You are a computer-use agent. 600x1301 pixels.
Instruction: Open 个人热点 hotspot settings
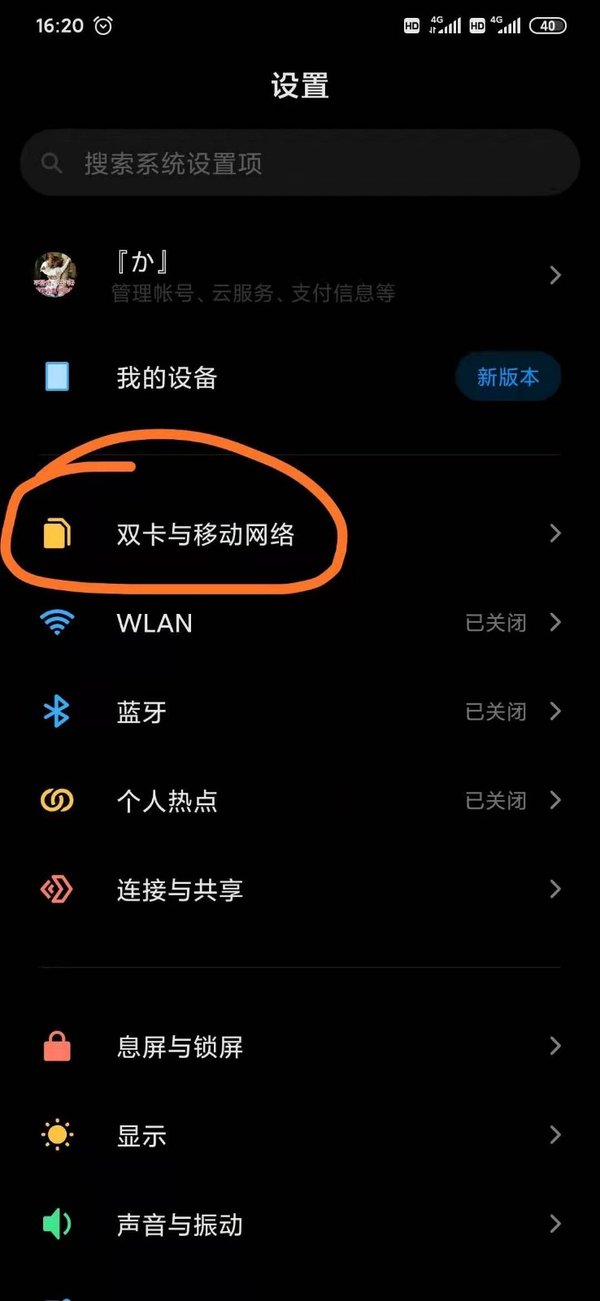point(300,801)
